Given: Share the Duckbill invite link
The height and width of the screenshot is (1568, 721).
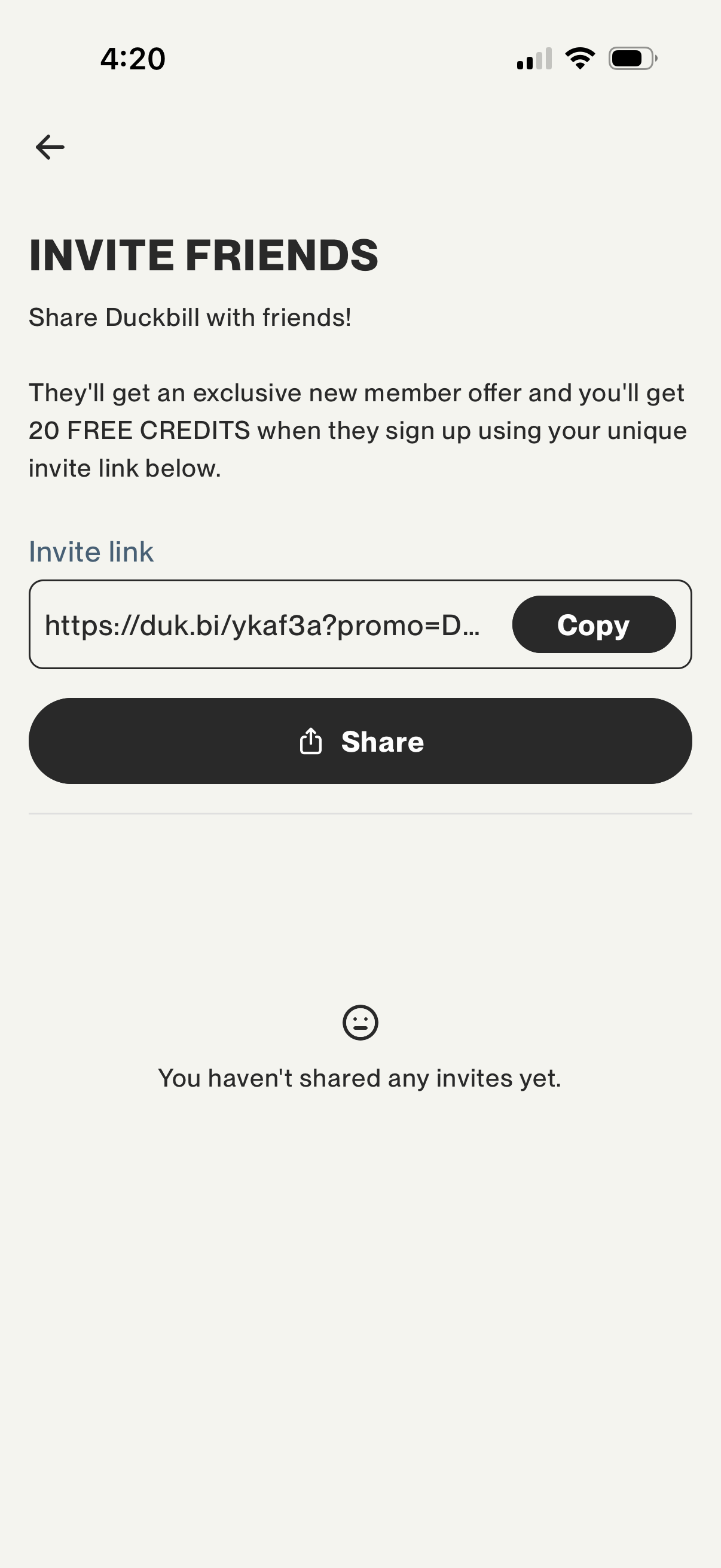Looking at the screenshot, I should [x=360, y=741].
